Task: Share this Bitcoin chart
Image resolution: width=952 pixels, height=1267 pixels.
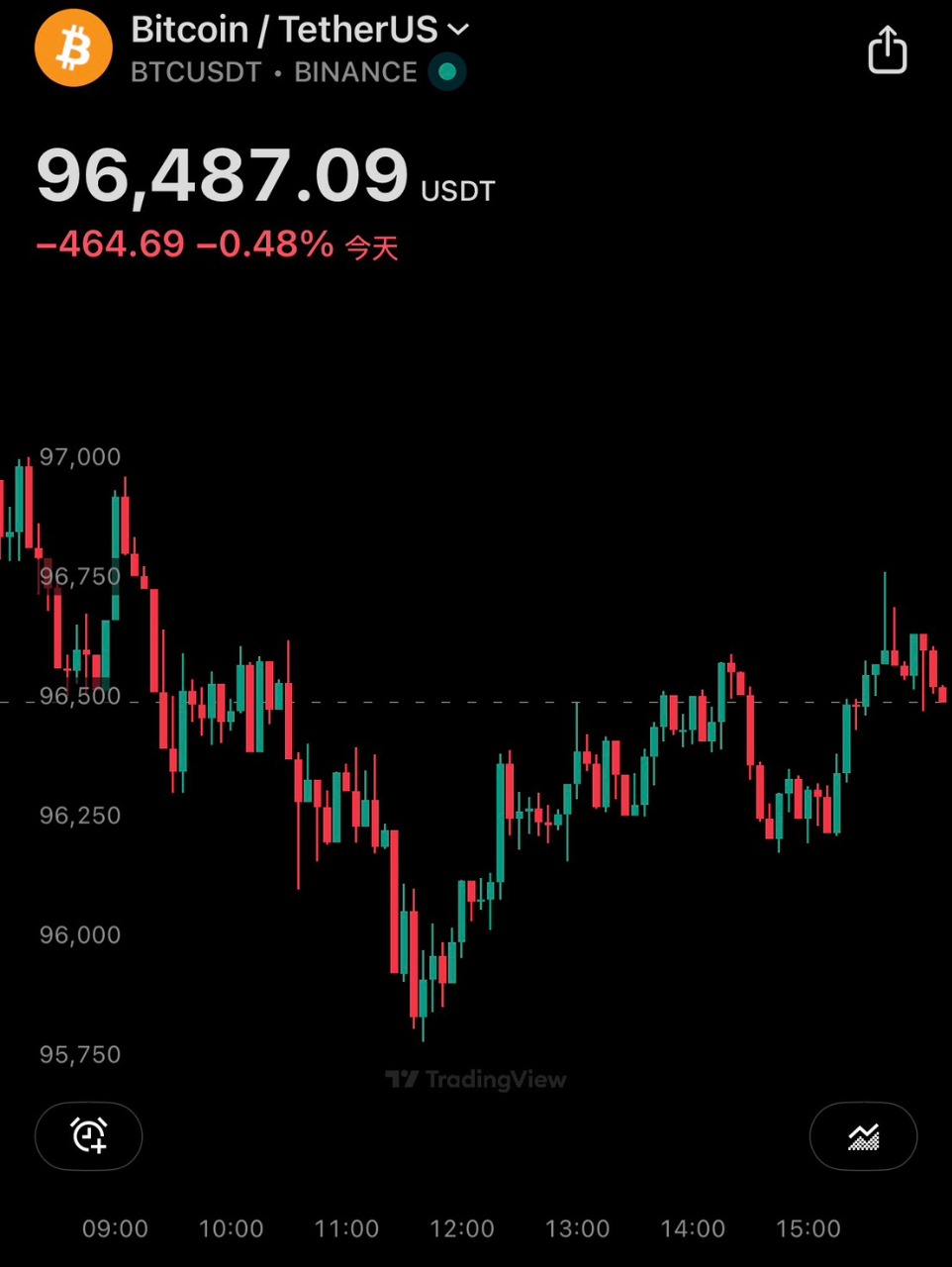Action: 887,49
